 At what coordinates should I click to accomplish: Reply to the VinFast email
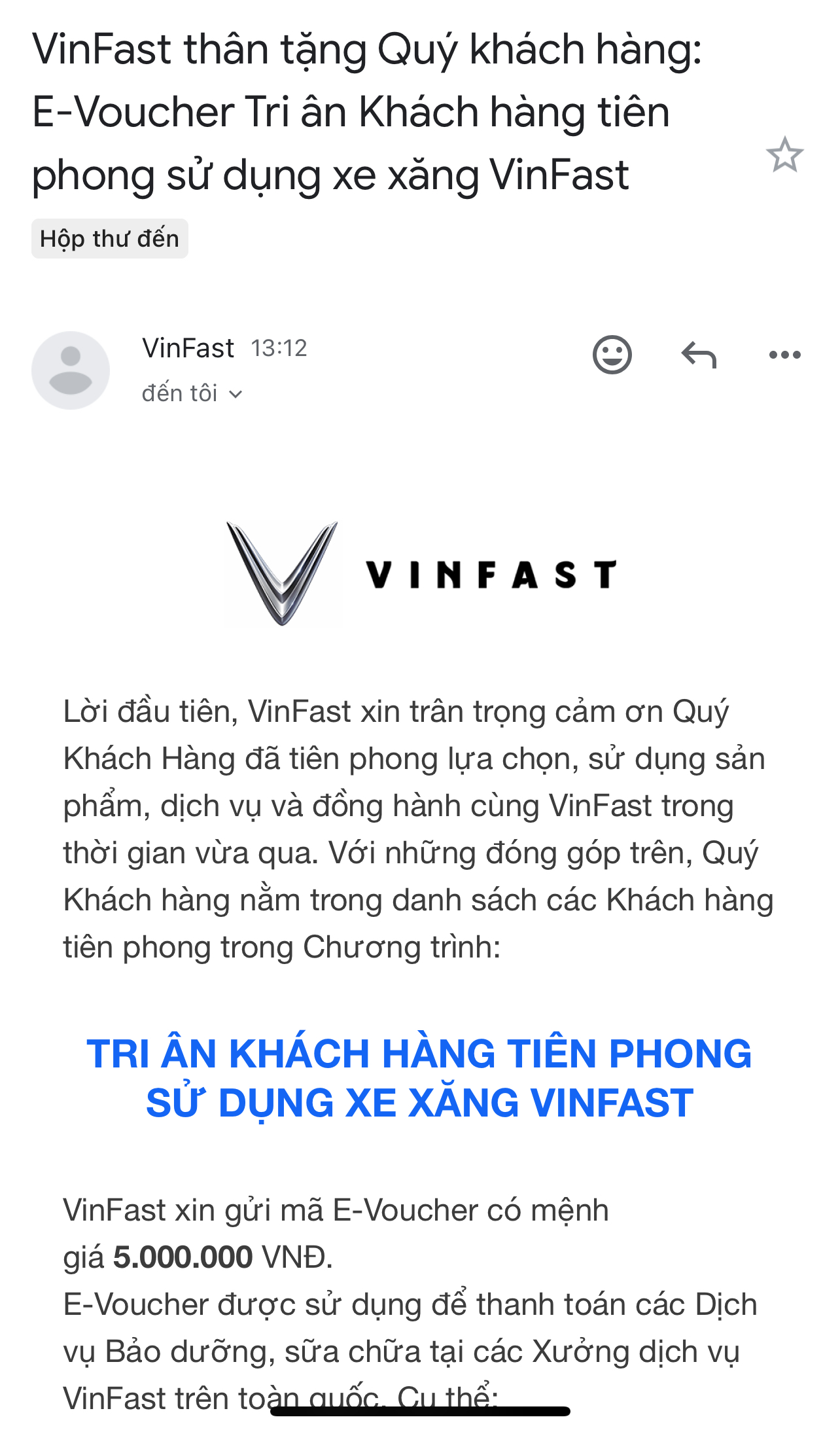pyautogui.click(x=699, y=355)
